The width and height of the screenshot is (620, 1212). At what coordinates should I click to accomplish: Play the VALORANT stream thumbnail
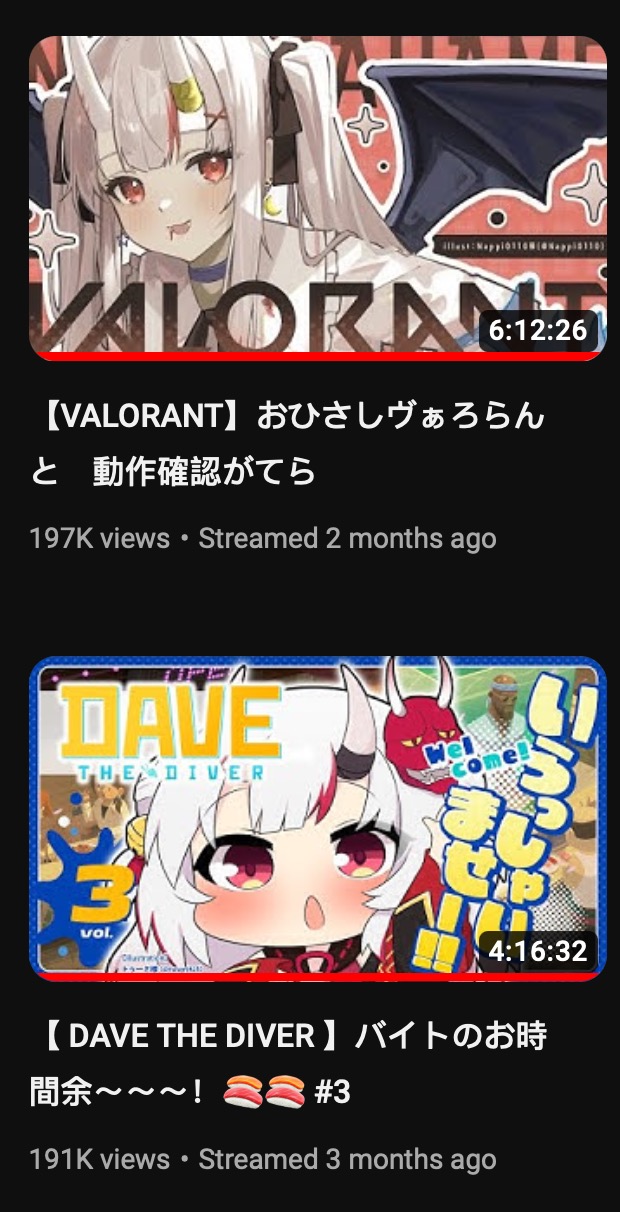[318, 198]
